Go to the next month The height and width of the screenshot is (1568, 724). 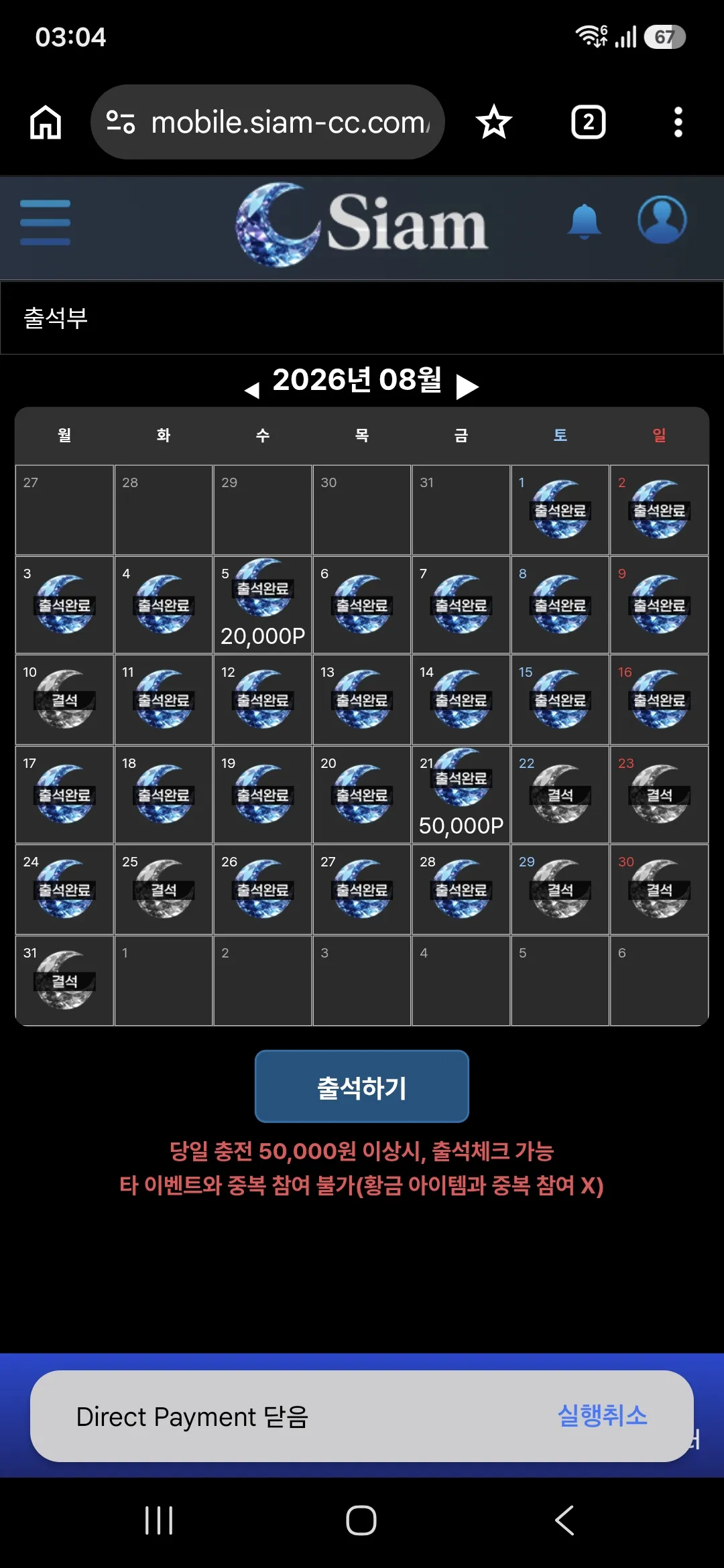467,387
